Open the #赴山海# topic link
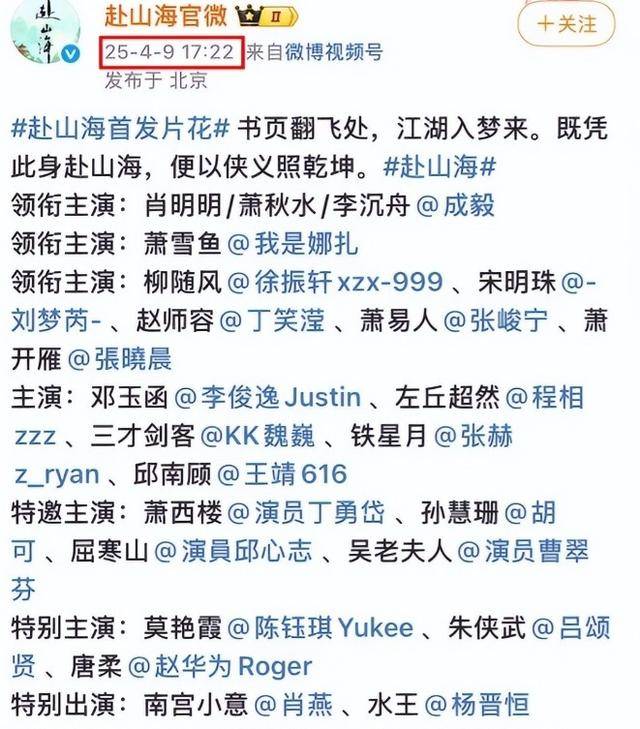Screen dimensions: 640x729 (x=442, y=167)
